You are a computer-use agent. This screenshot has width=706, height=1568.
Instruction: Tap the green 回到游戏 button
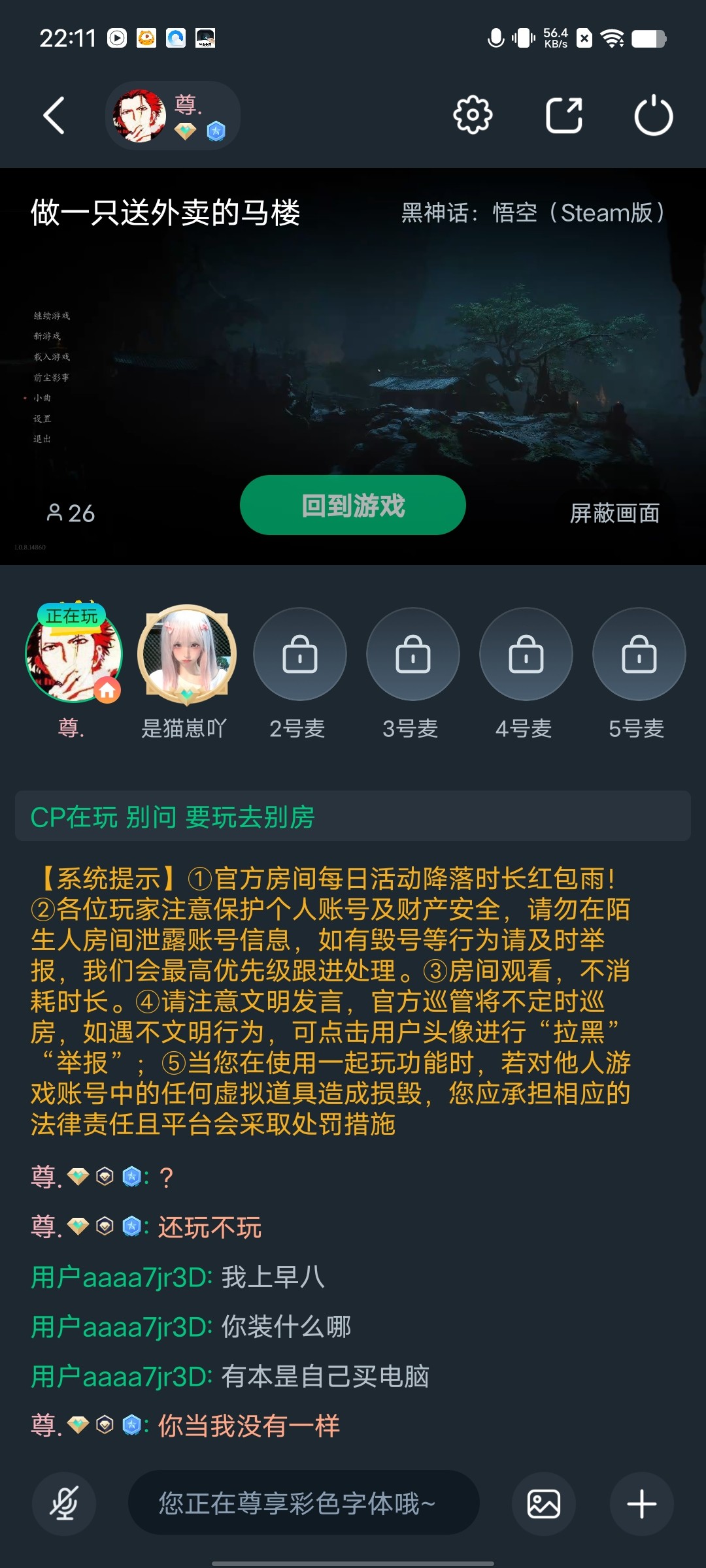click(352, 505)
